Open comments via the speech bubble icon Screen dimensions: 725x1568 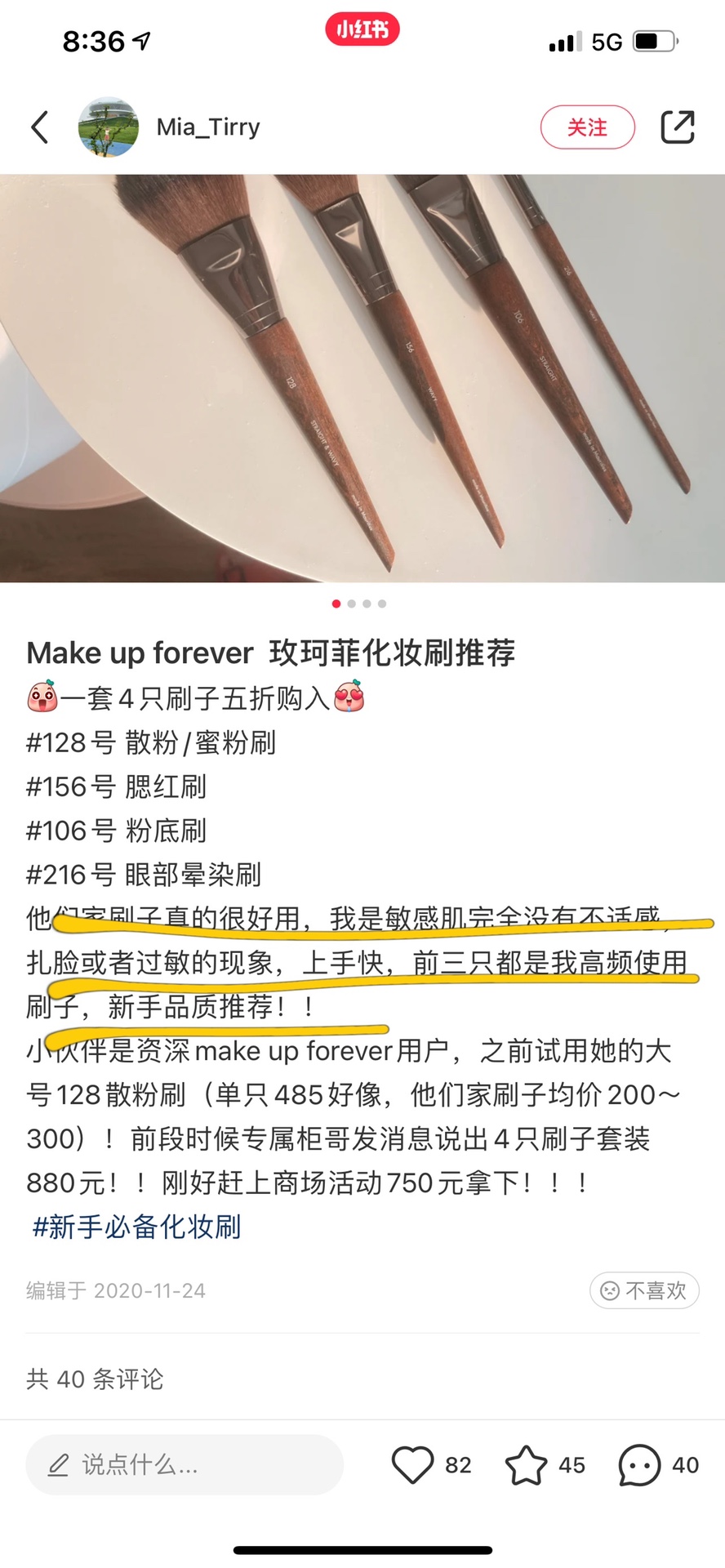pos(639,1465)
